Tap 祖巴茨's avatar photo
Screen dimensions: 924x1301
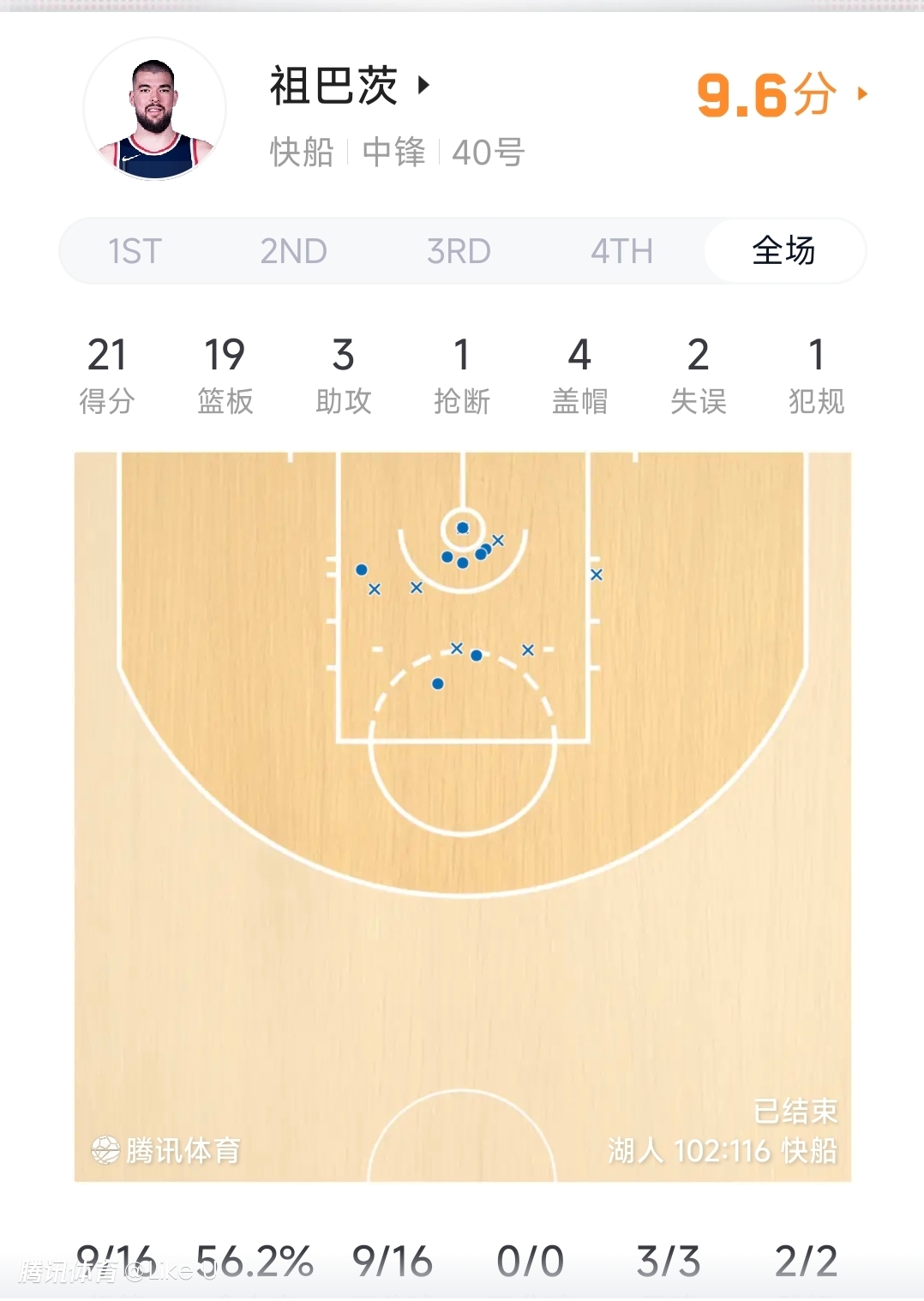pyautogui.click(x=155, y=110)
